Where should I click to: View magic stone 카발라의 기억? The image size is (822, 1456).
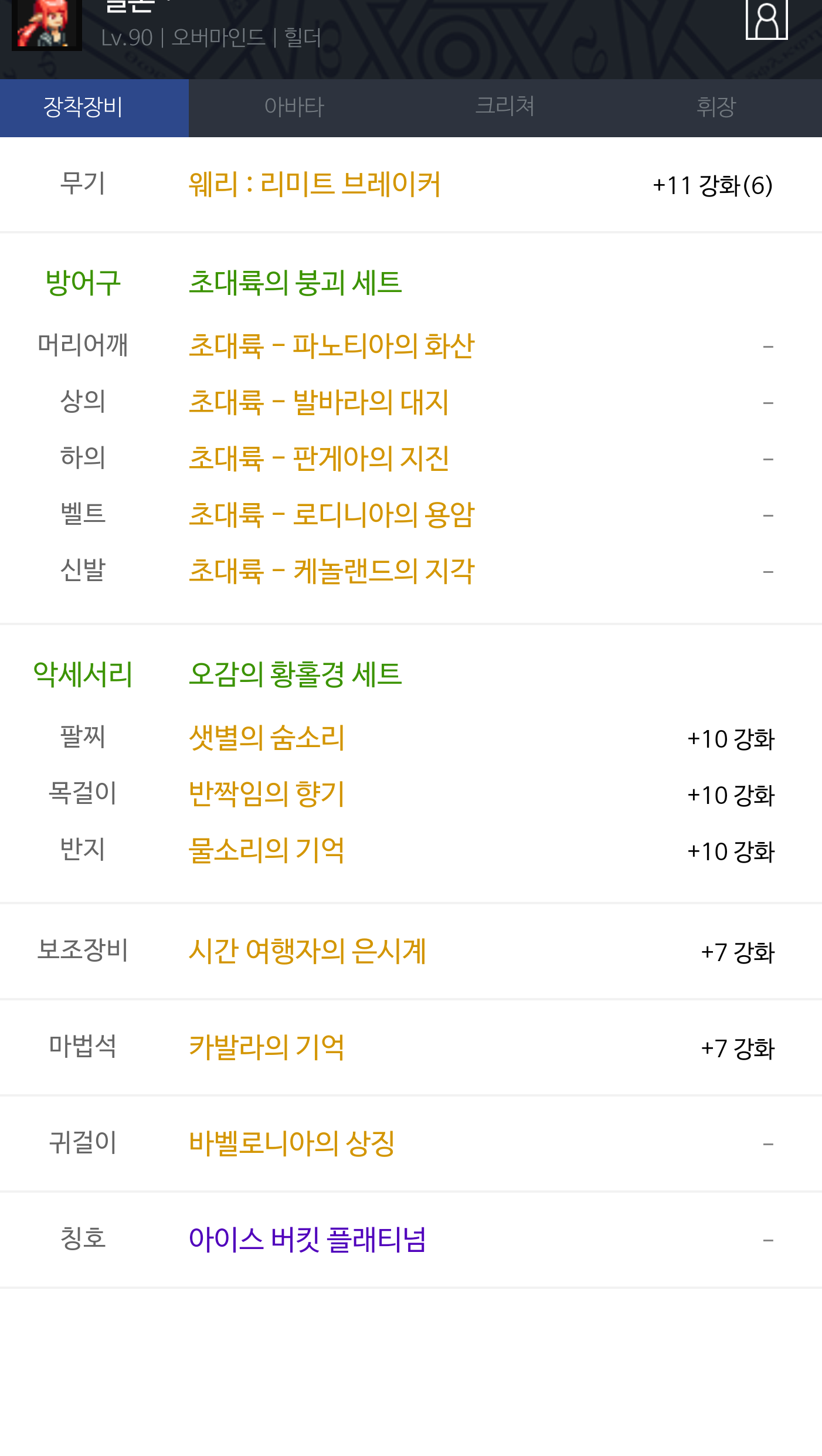[267, 1047]
